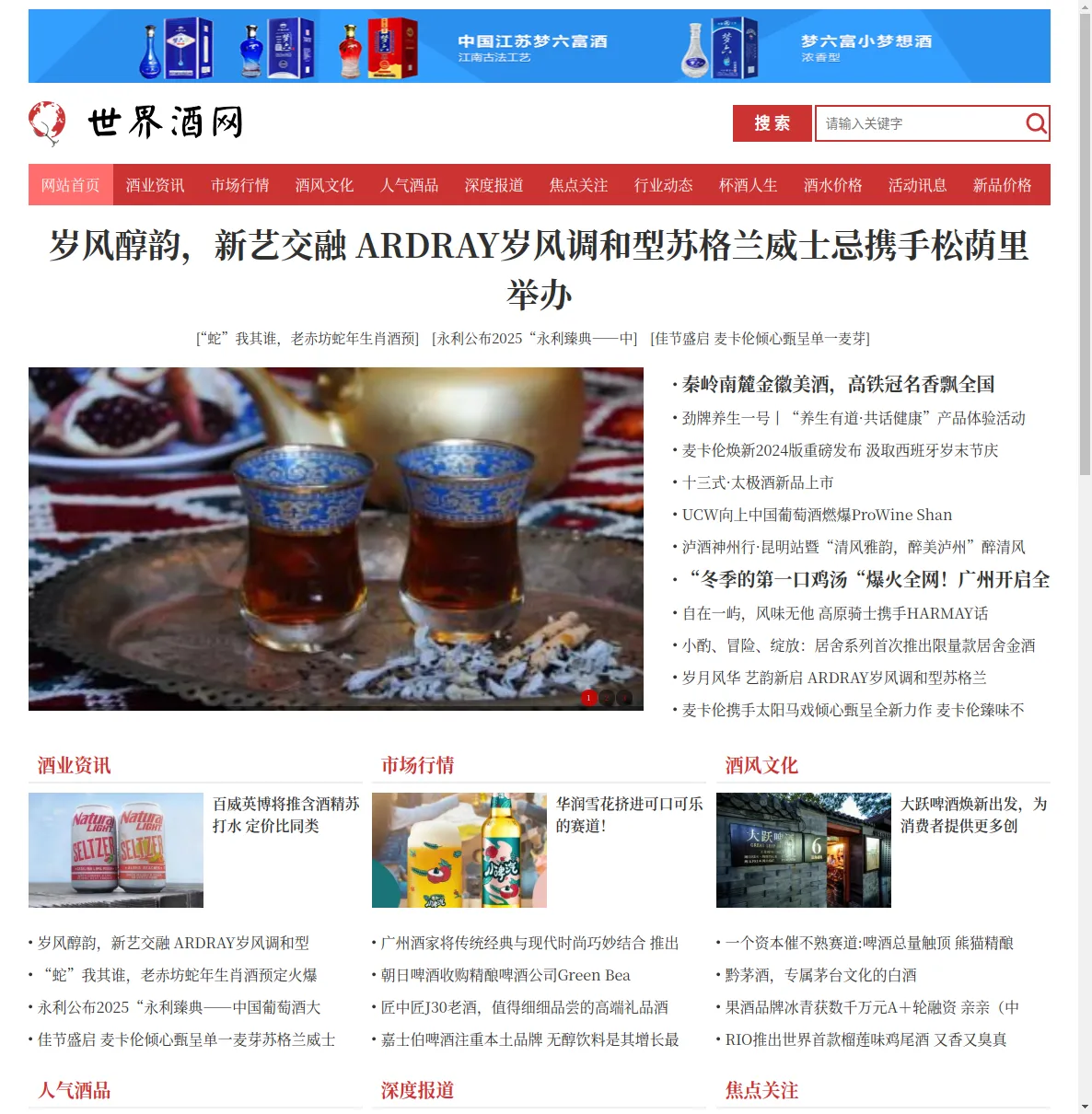This screenshot has height=1114, width=1092.
Task: Open the 百威英博 Natural Light Seltzer article
Action: point(286,815)
